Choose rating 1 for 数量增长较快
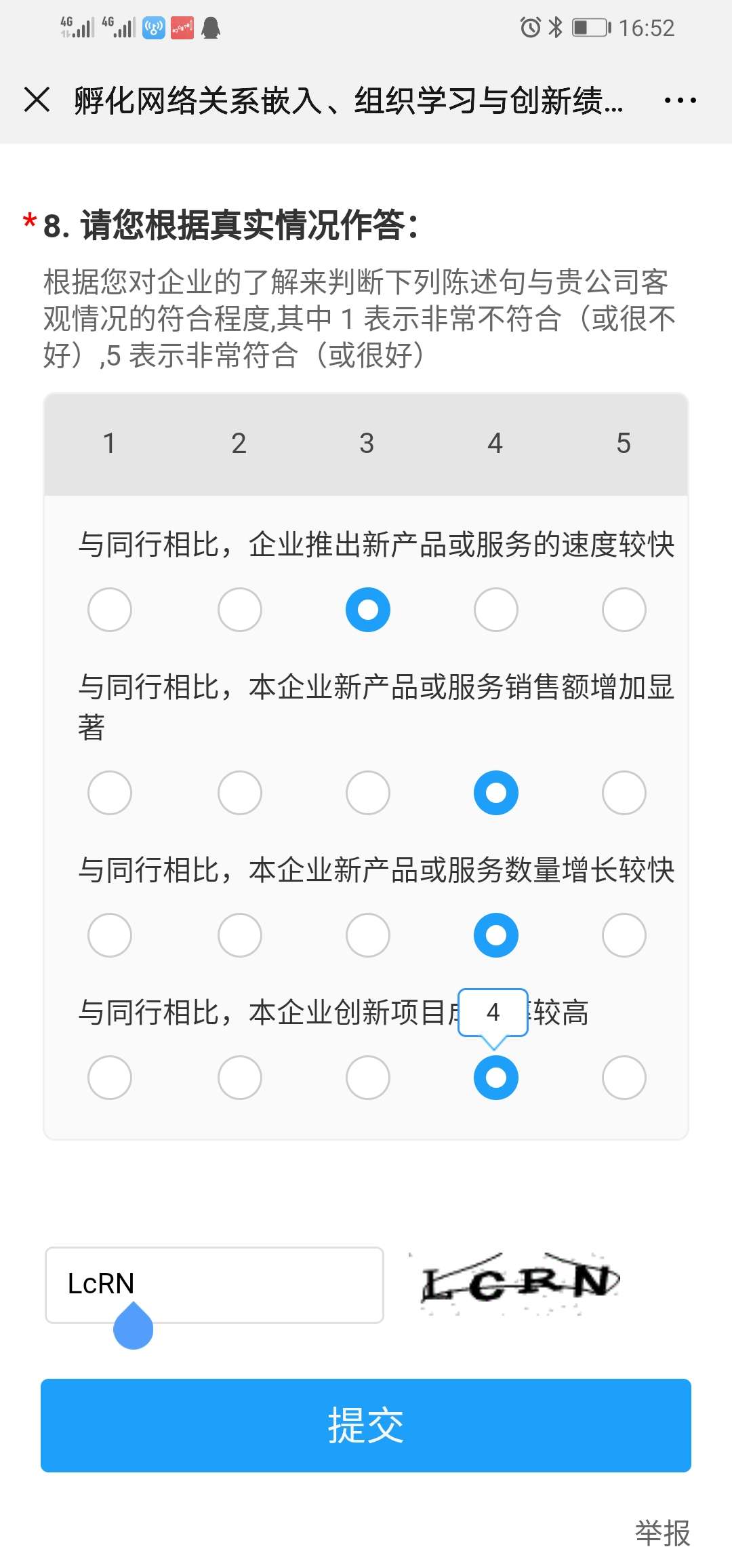The width and height of the screenshot is (732, 1568). [x=110, y=935]
